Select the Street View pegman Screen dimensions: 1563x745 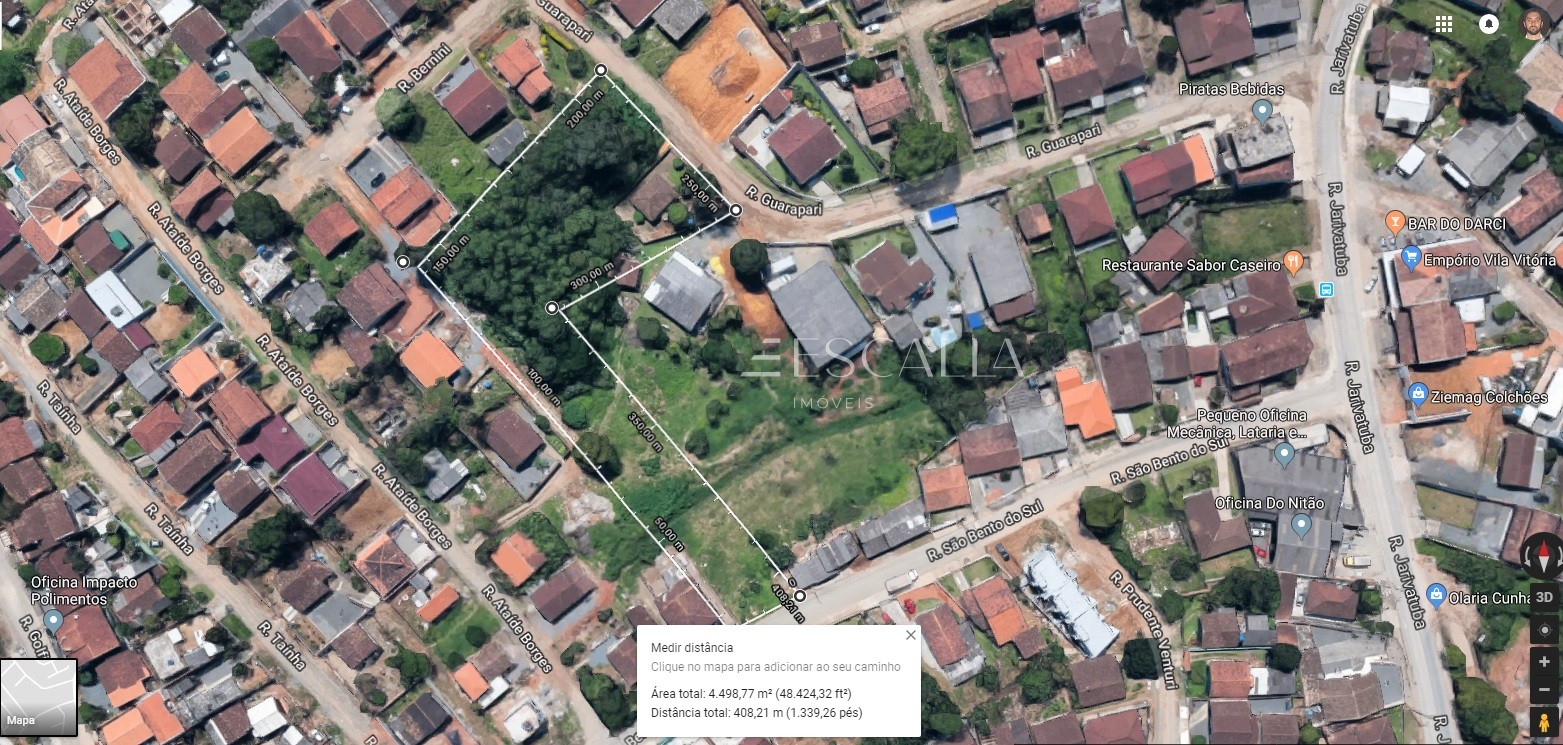[1544, 722]
